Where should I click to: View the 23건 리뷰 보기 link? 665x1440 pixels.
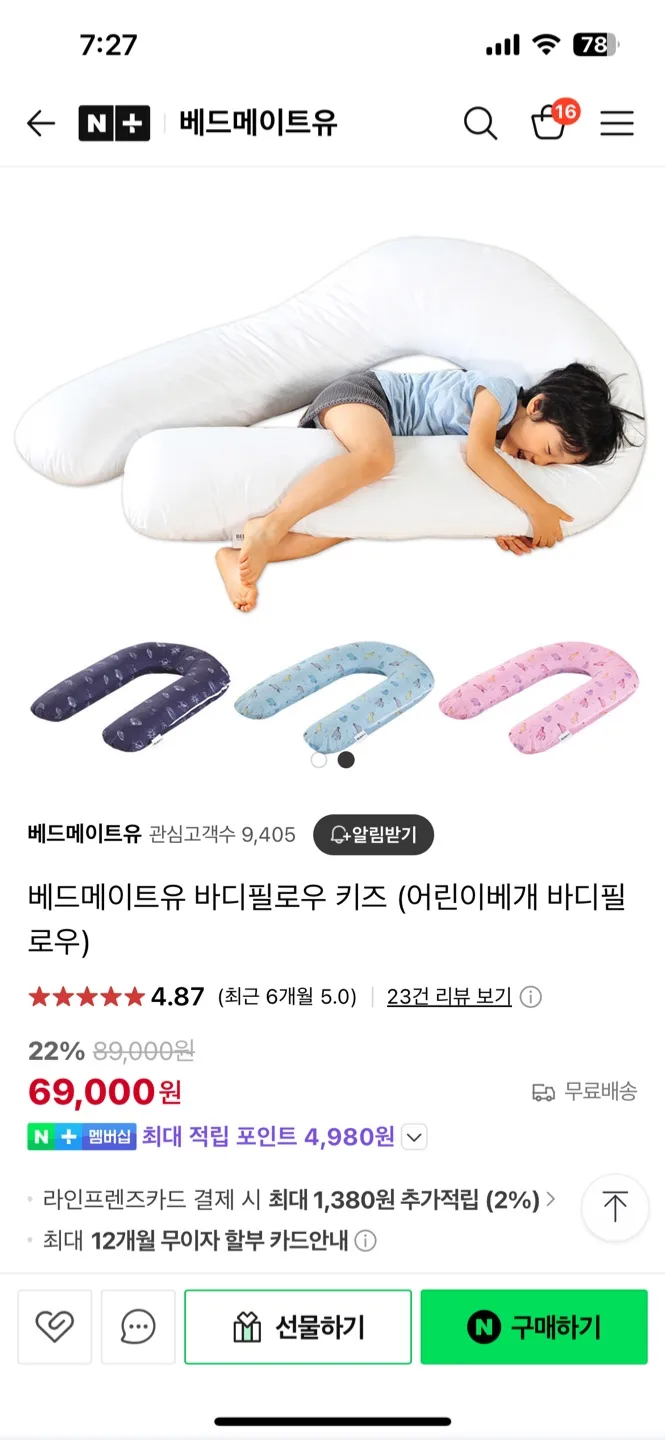point(449,996)
